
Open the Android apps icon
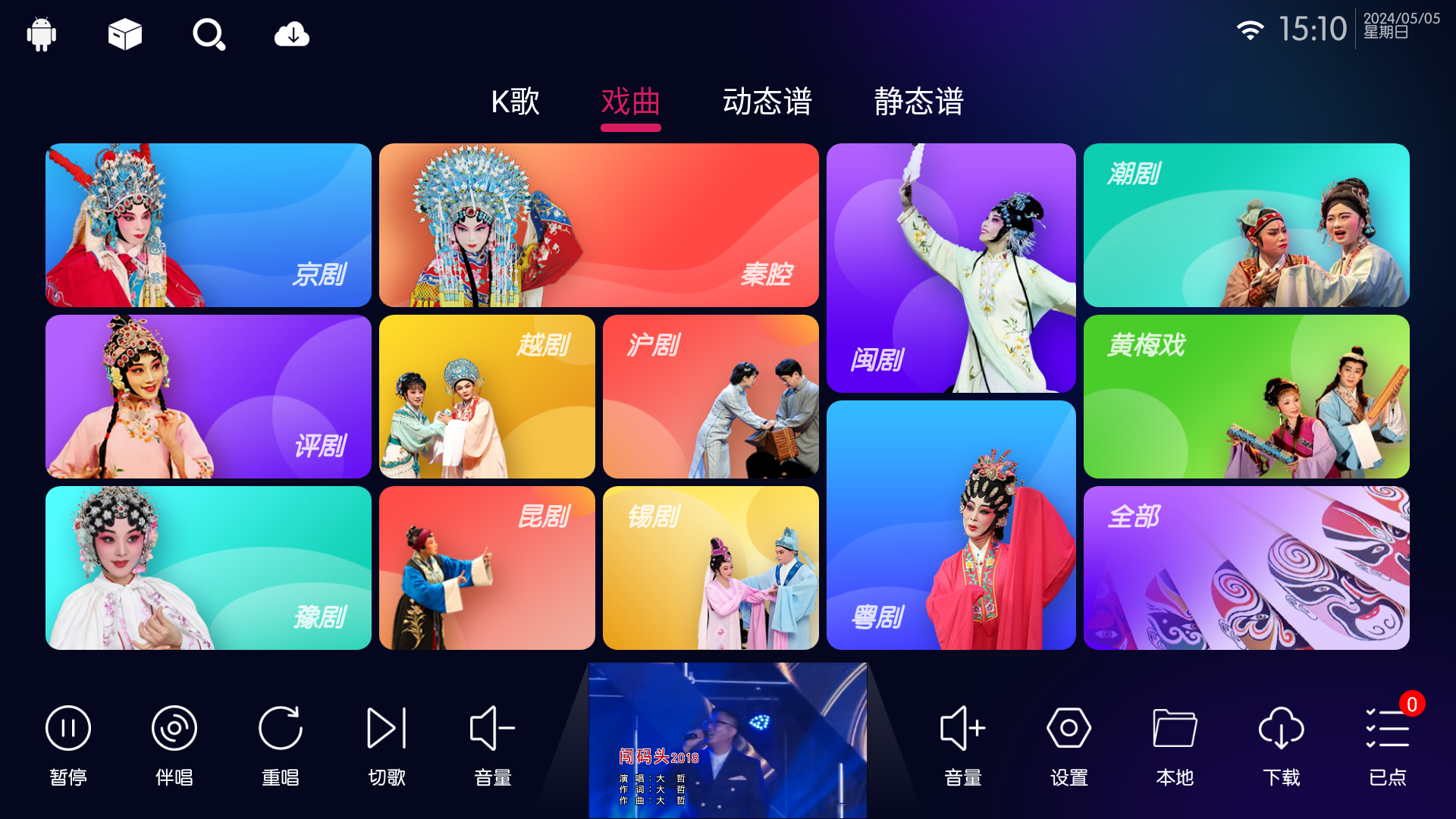[x=42, y=34]
